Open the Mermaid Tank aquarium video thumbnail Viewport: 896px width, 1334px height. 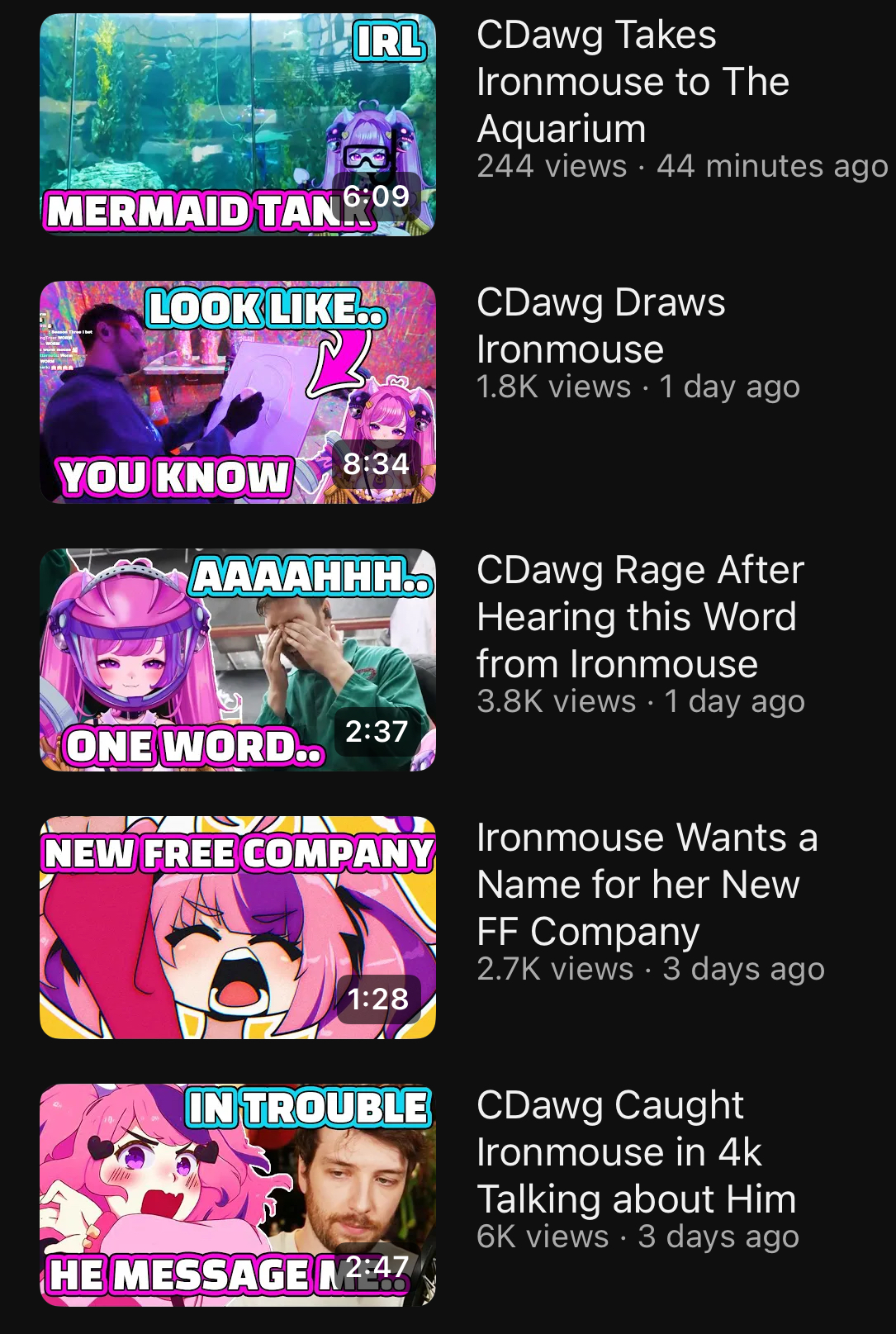[238, 125]
